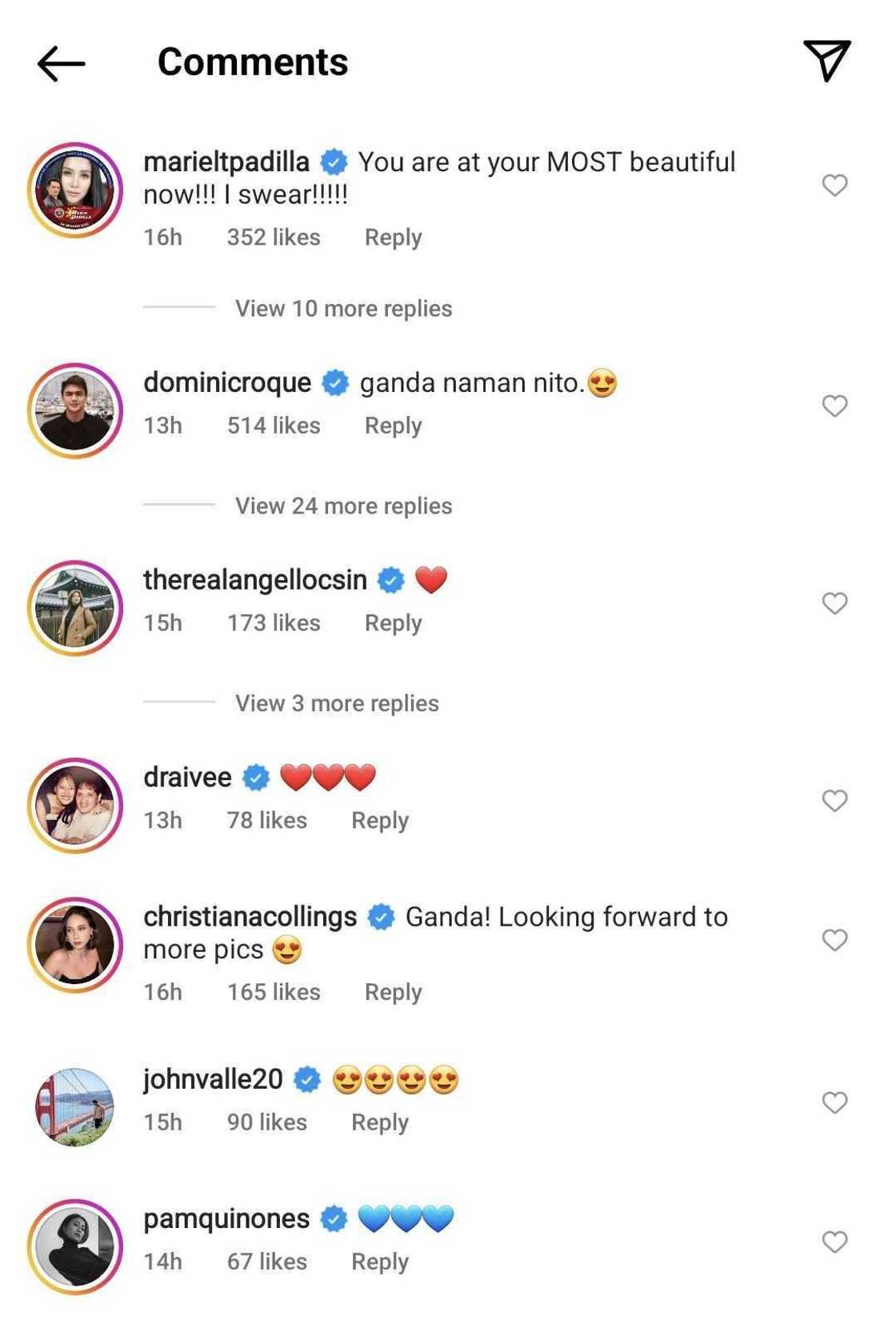Like therealangellocsin's heart comment
The width and height of the screenshot is (896, 1328).
point(834,603)
